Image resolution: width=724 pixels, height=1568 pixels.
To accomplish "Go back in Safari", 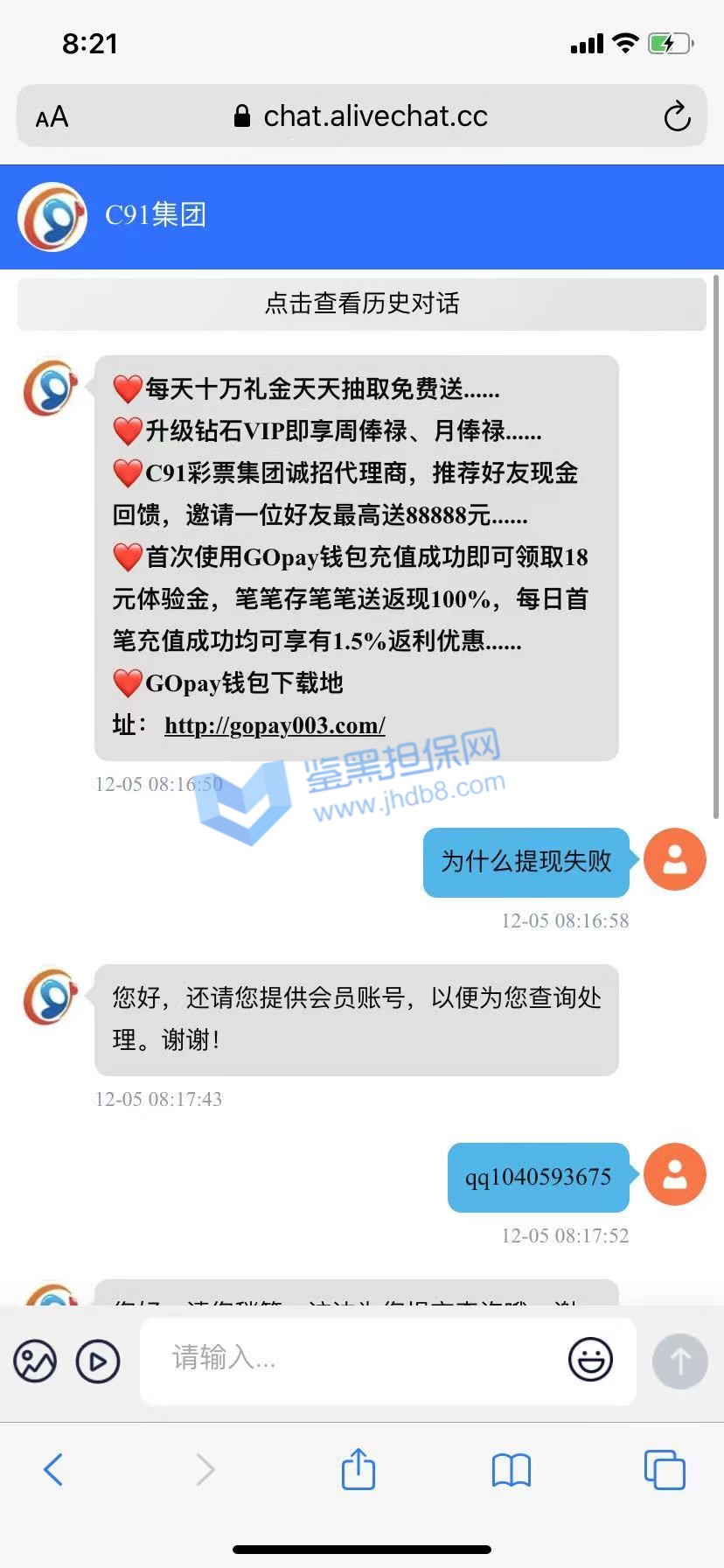I will coord(53,1469).
